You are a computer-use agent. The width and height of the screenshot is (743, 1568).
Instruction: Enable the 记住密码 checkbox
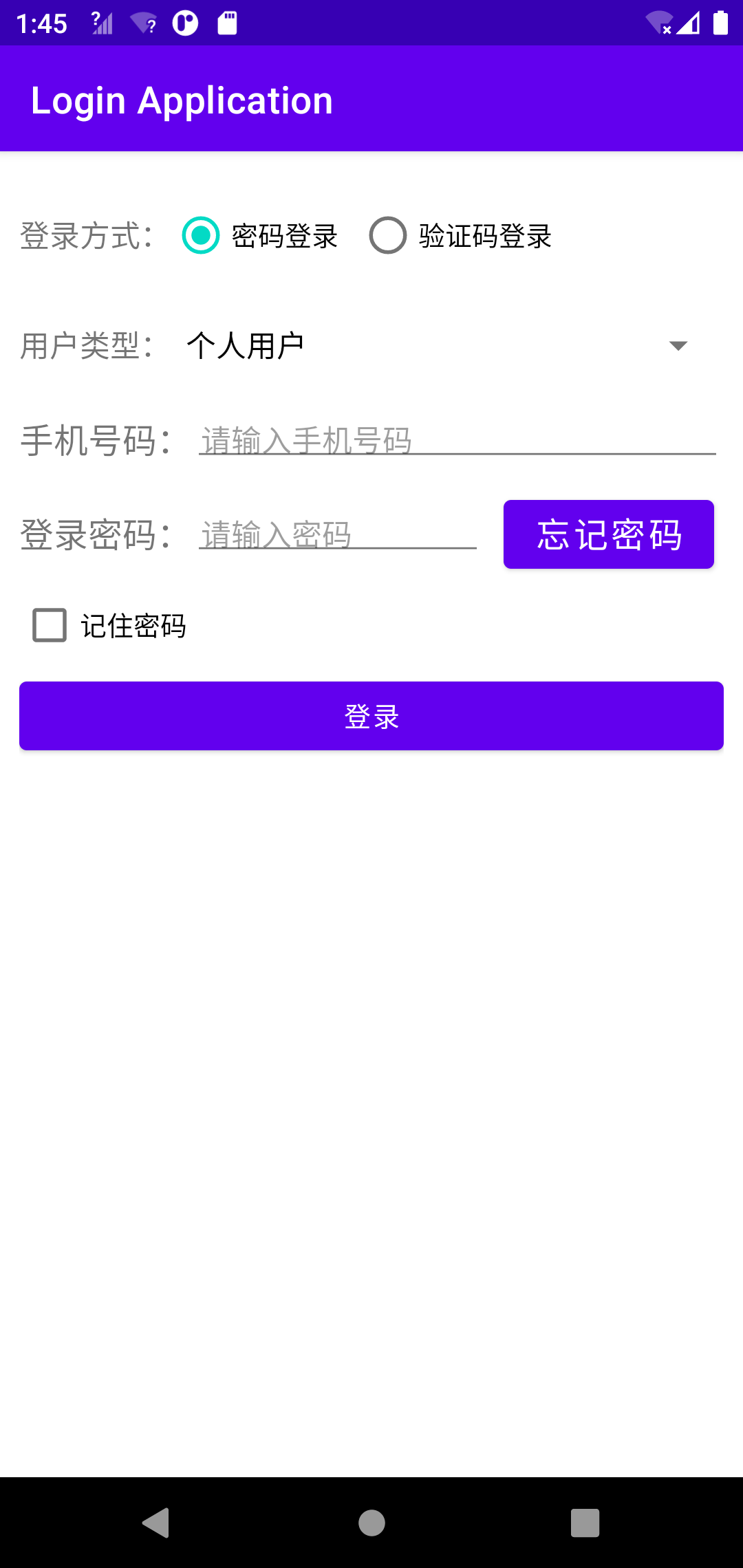tap(48, 626)
